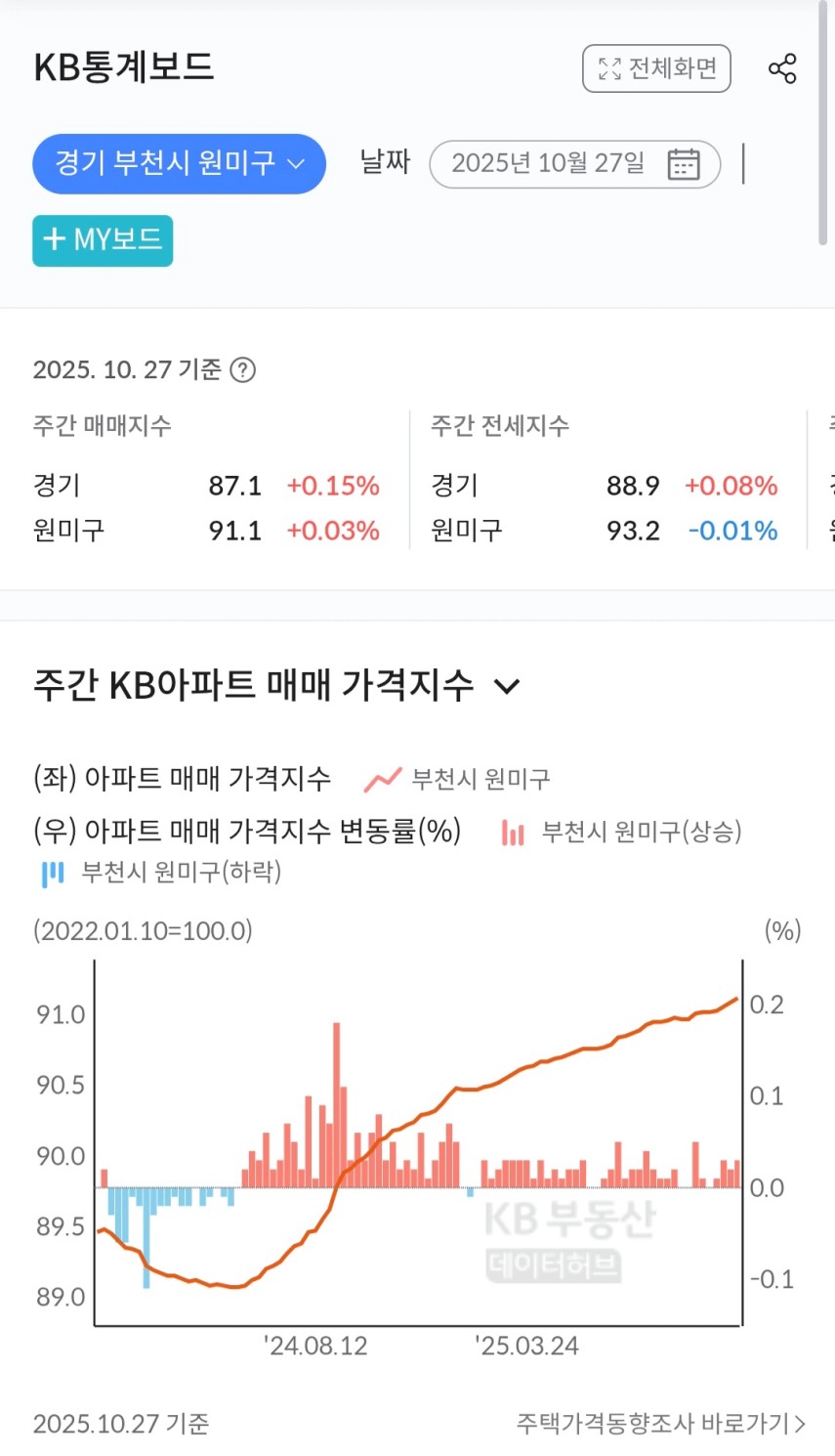Change the region from 경기 부천시 원미구
This screenshot has height=1456, width=835.
(179, 163)
